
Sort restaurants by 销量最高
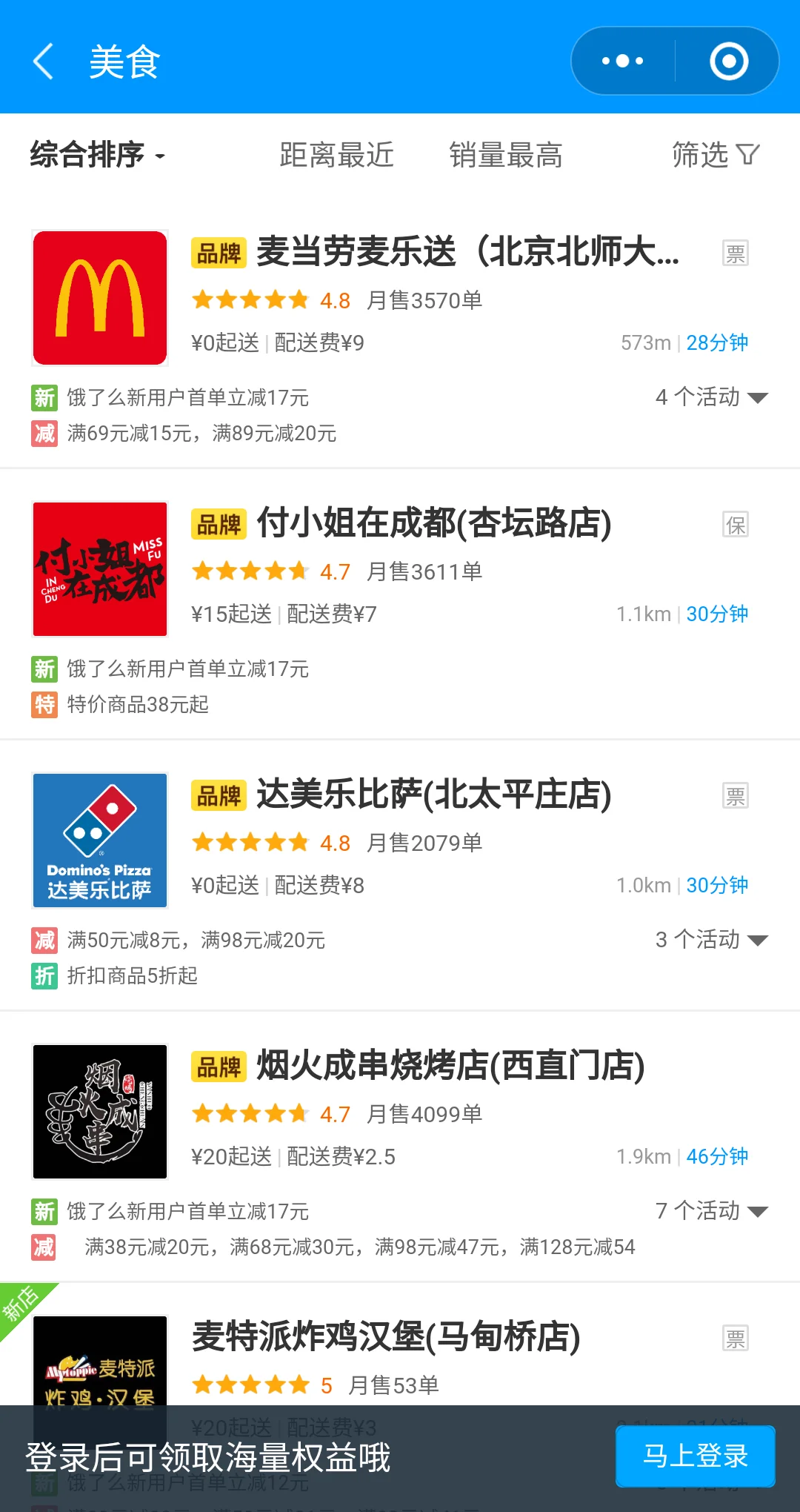(x=506, y=155)
